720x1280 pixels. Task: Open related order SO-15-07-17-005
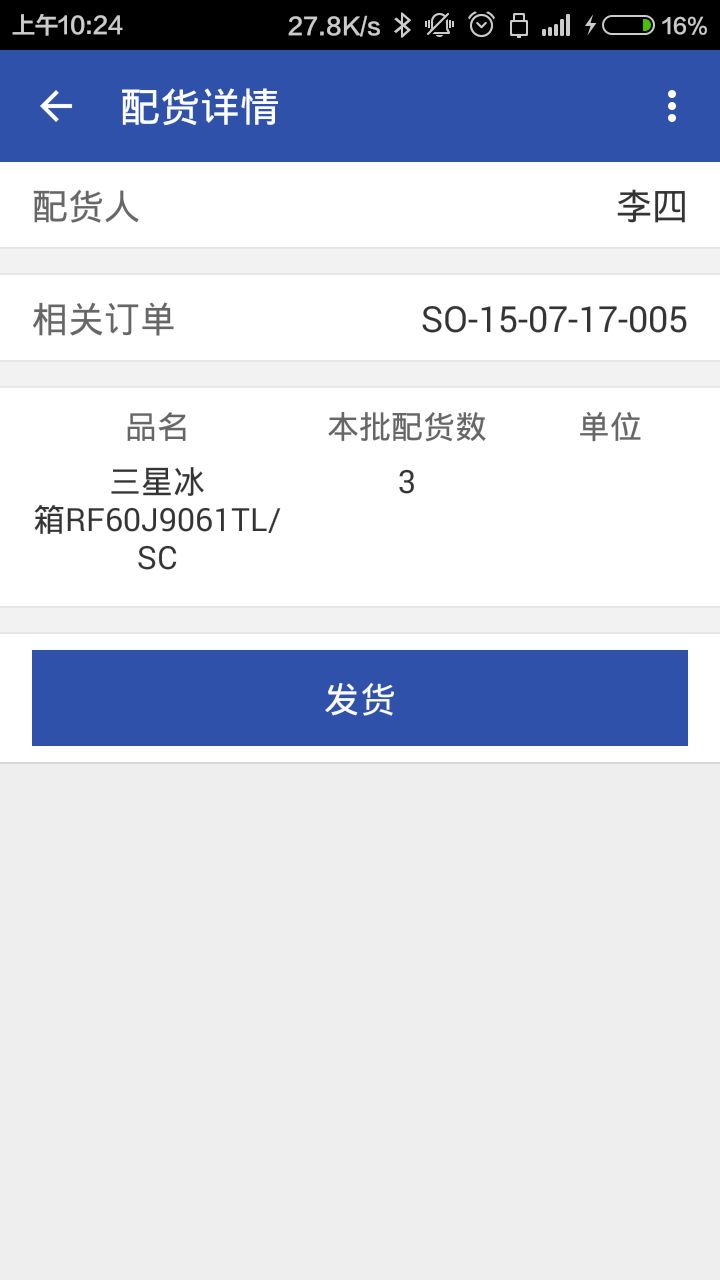coord(553,320)
